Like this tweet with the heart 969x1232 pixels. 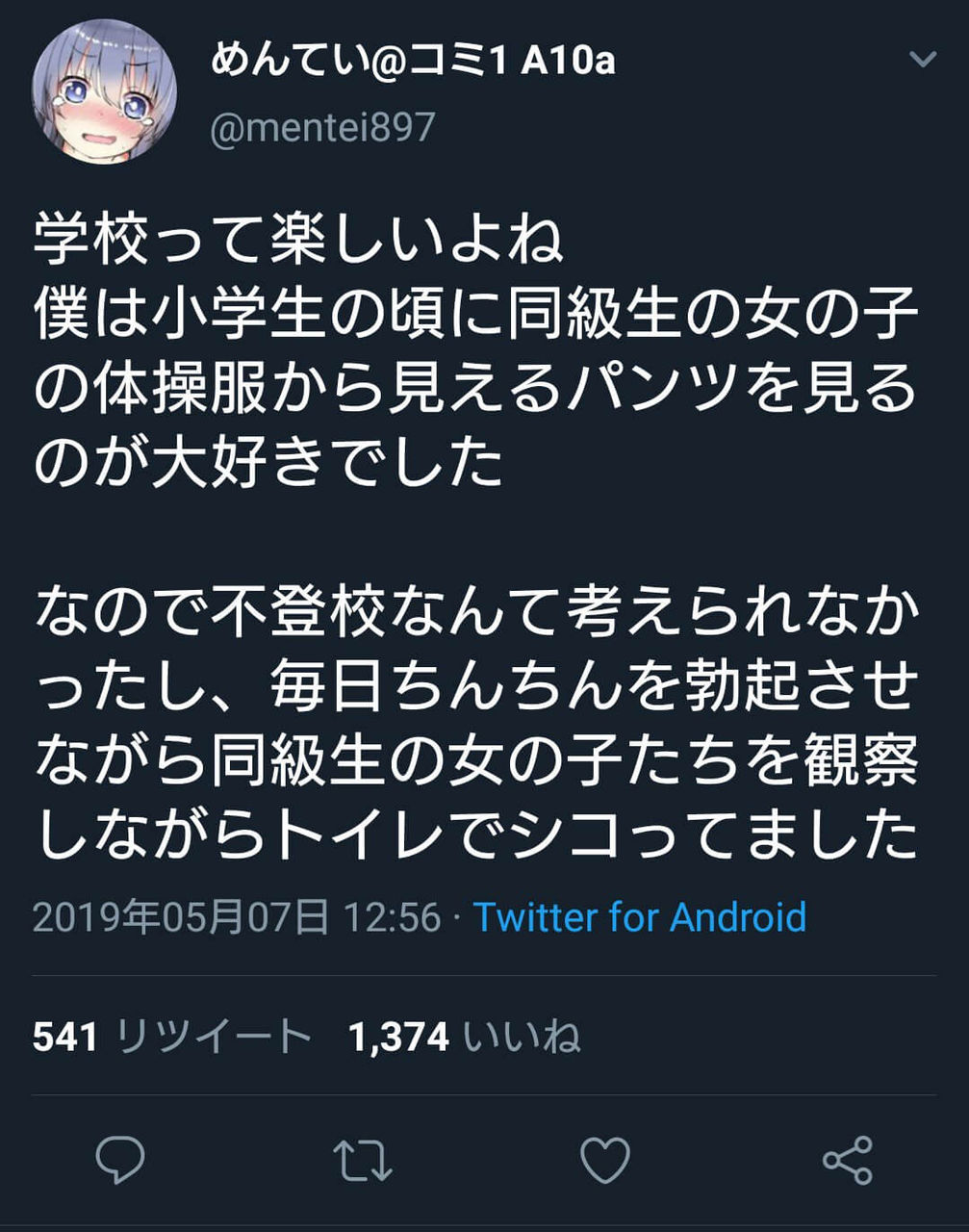tap(606, 1160)
